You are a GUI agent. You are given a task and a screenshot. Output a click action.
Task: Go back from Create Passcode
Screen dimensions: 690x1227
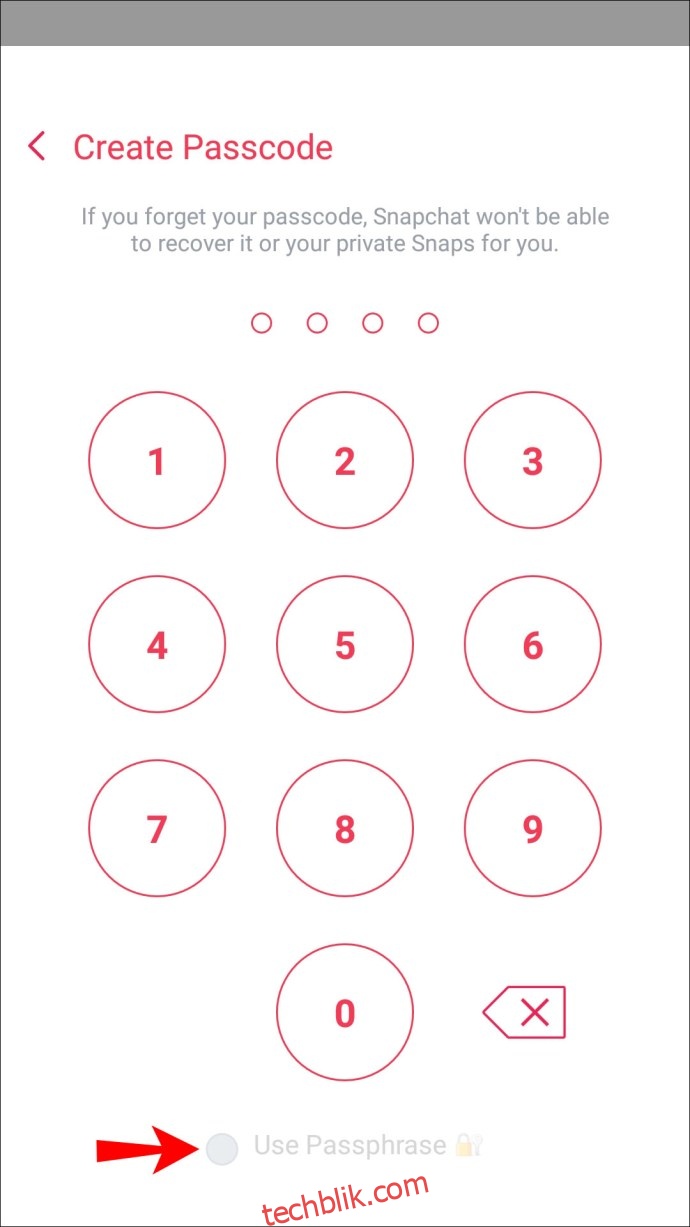(37, 147)
